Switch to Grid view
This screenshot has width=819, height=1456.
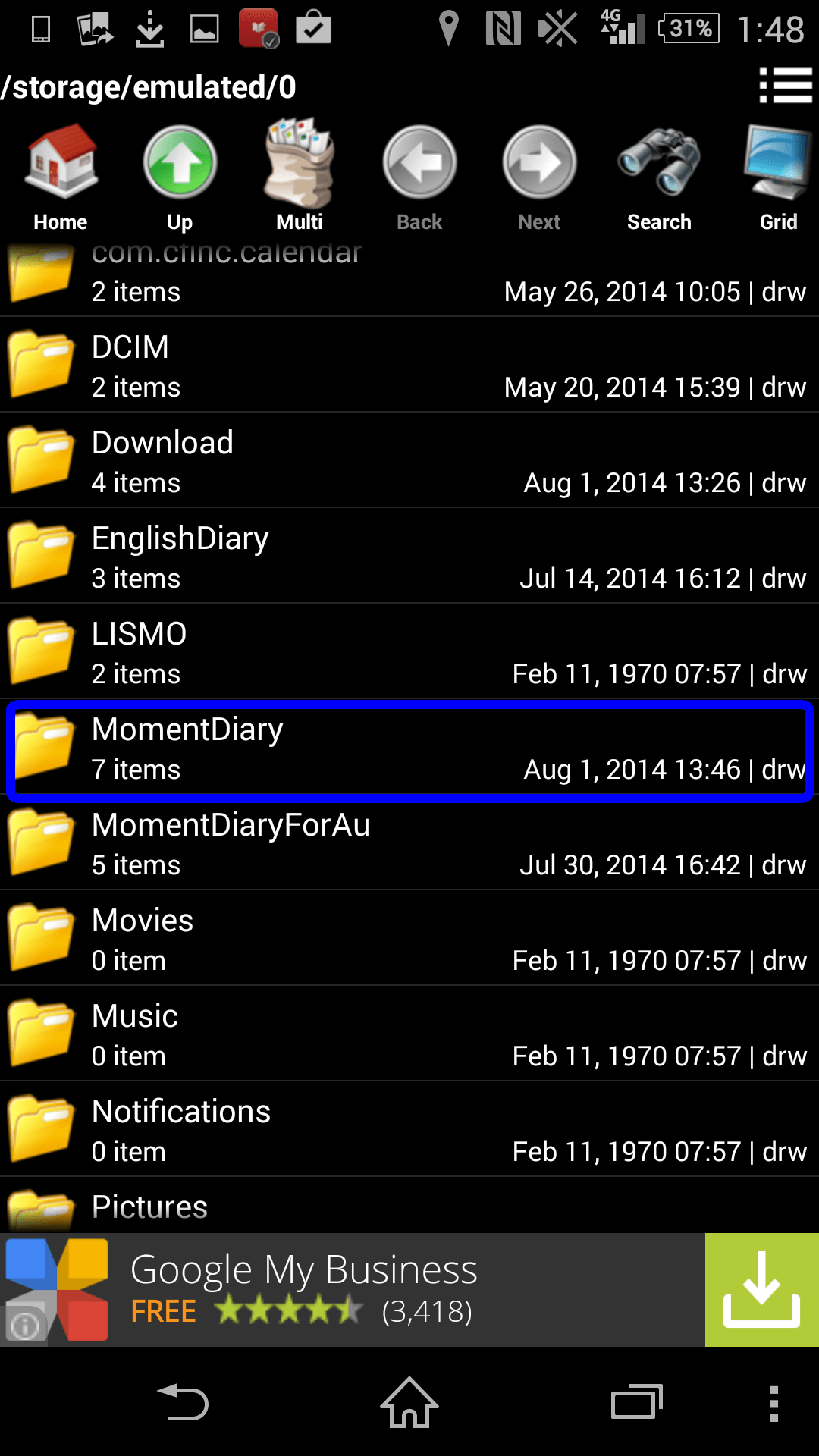coord(779,178)
